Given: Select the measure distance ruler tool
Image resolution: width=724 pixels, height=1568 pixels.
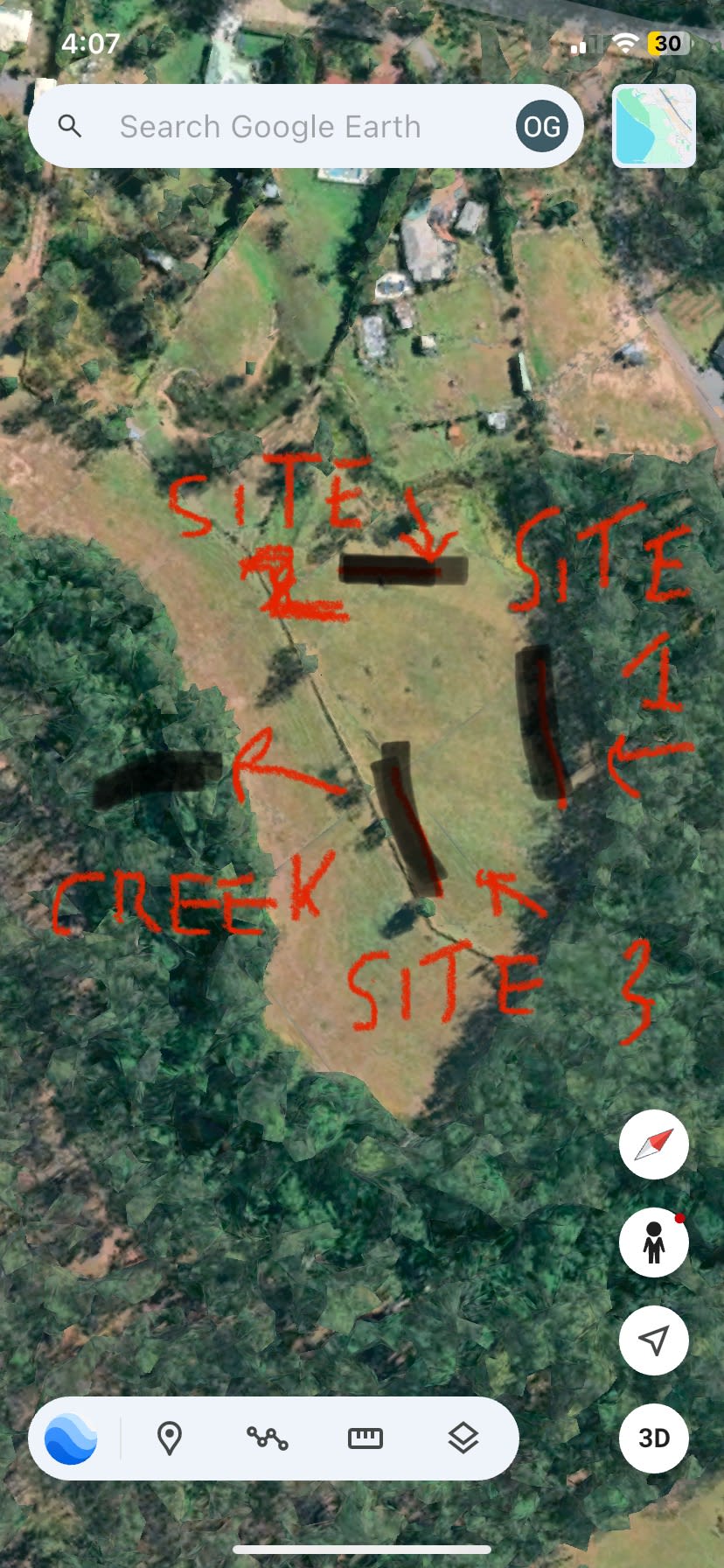Looking at the screenshot, I should 365,1438.
